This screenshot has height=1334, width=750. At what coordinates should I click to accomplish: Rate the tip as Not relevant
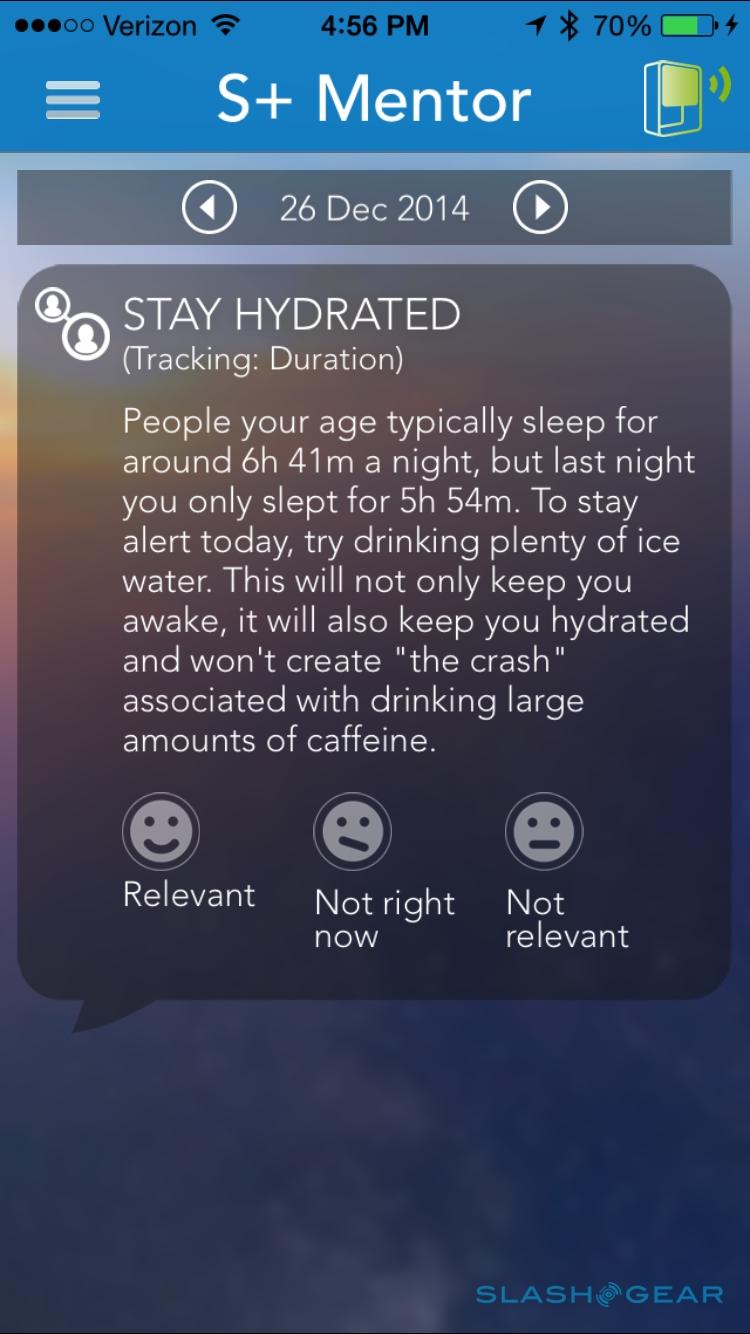click(544, 832)
